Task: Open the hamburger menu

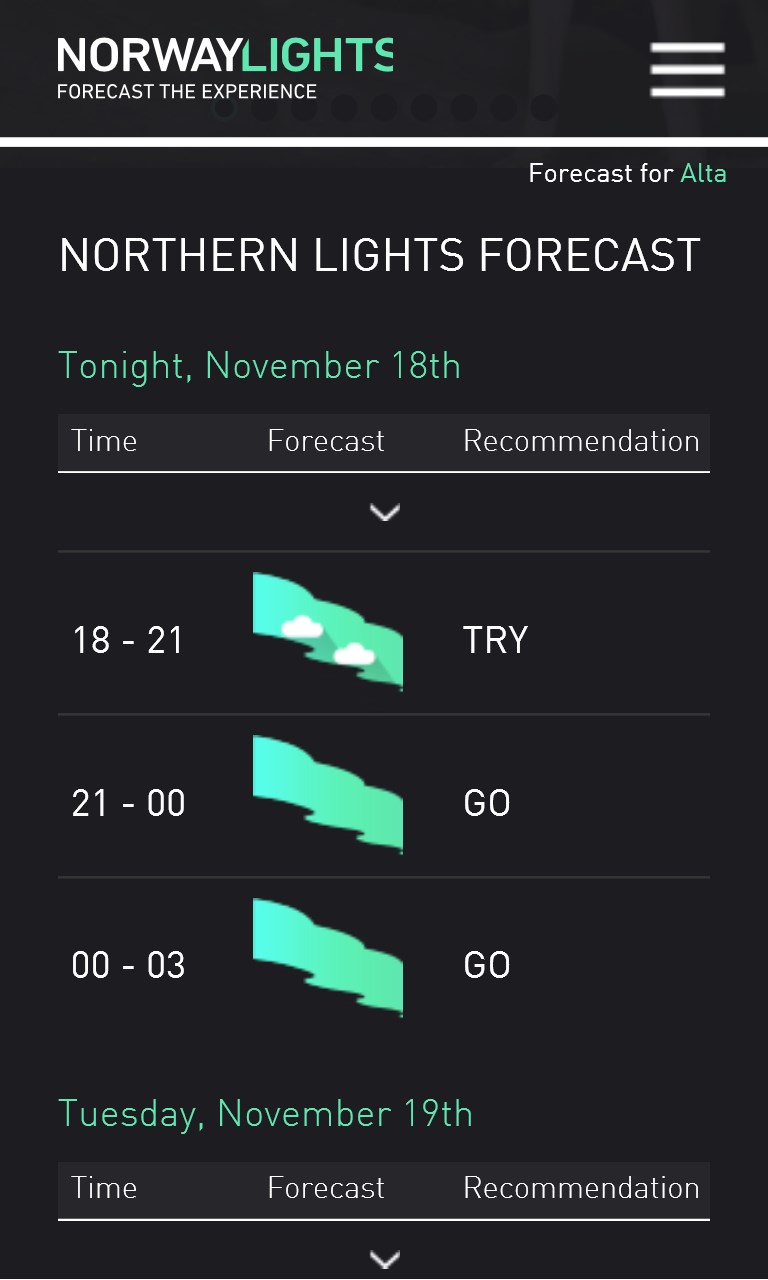Action: pyautogui.click(x=687, y=70)
